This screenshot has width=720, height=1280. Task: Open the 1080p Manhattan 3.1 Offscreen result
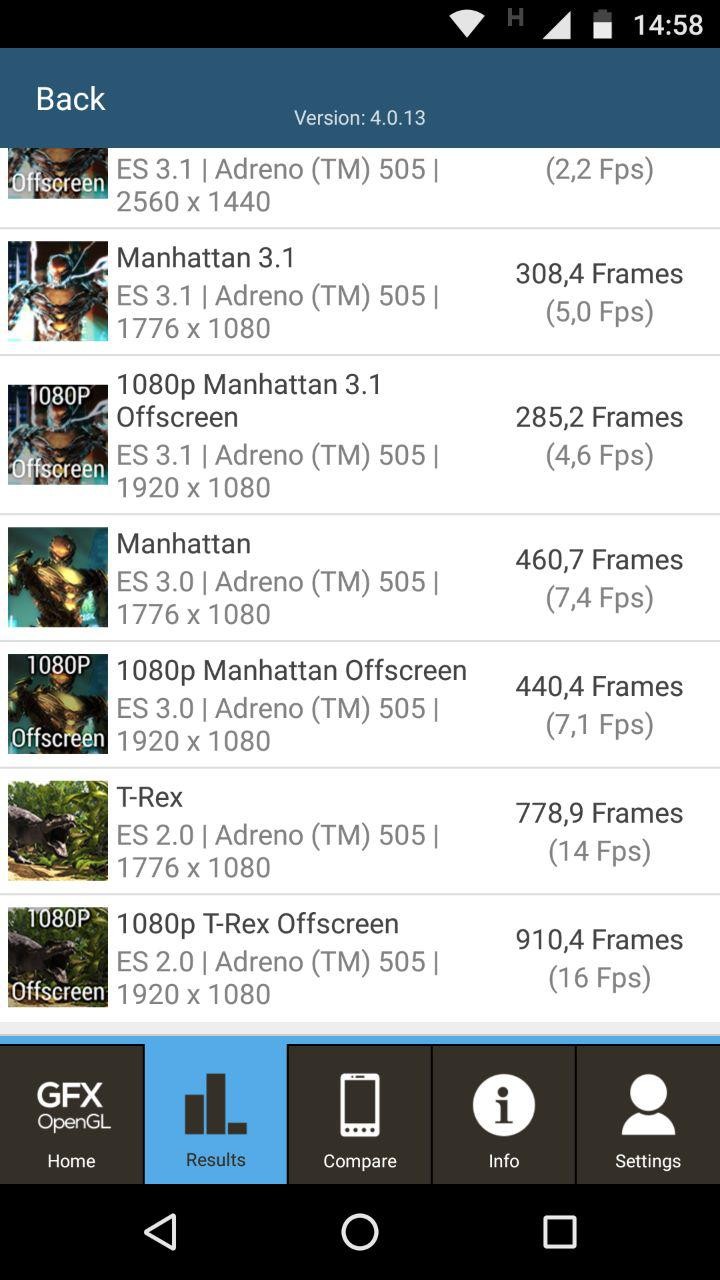point(360,435)
